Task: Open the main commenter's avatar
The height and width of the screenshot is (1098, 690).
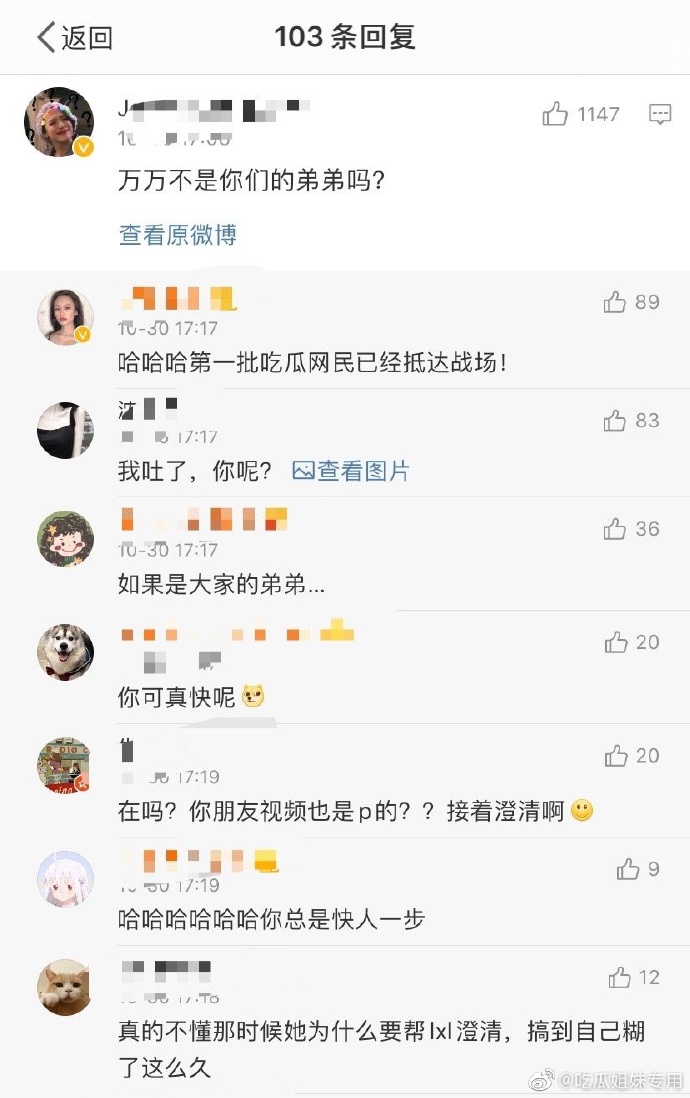Action: coord(58,121)
